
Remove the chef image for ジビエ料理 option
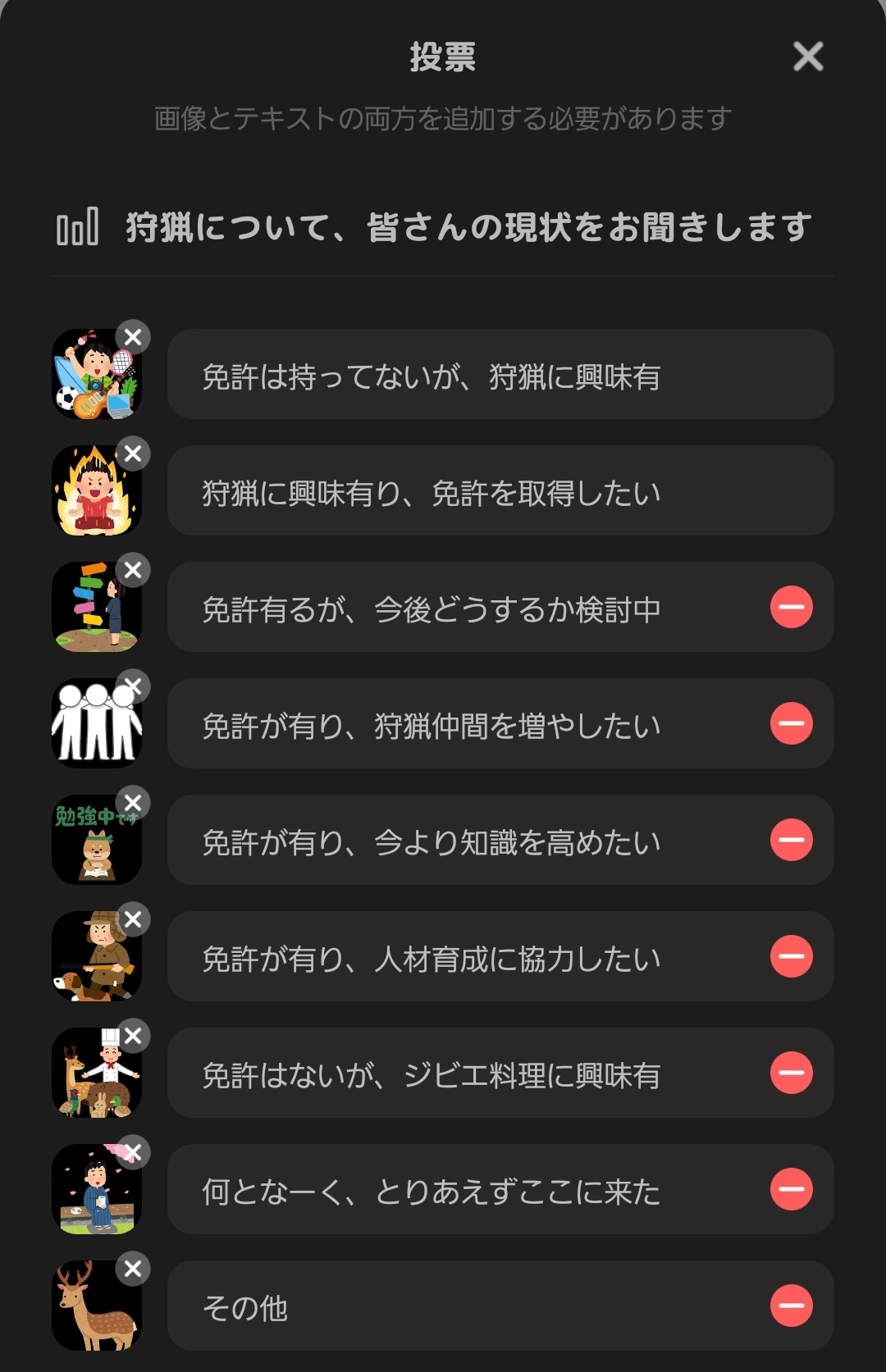[133, 1036]
